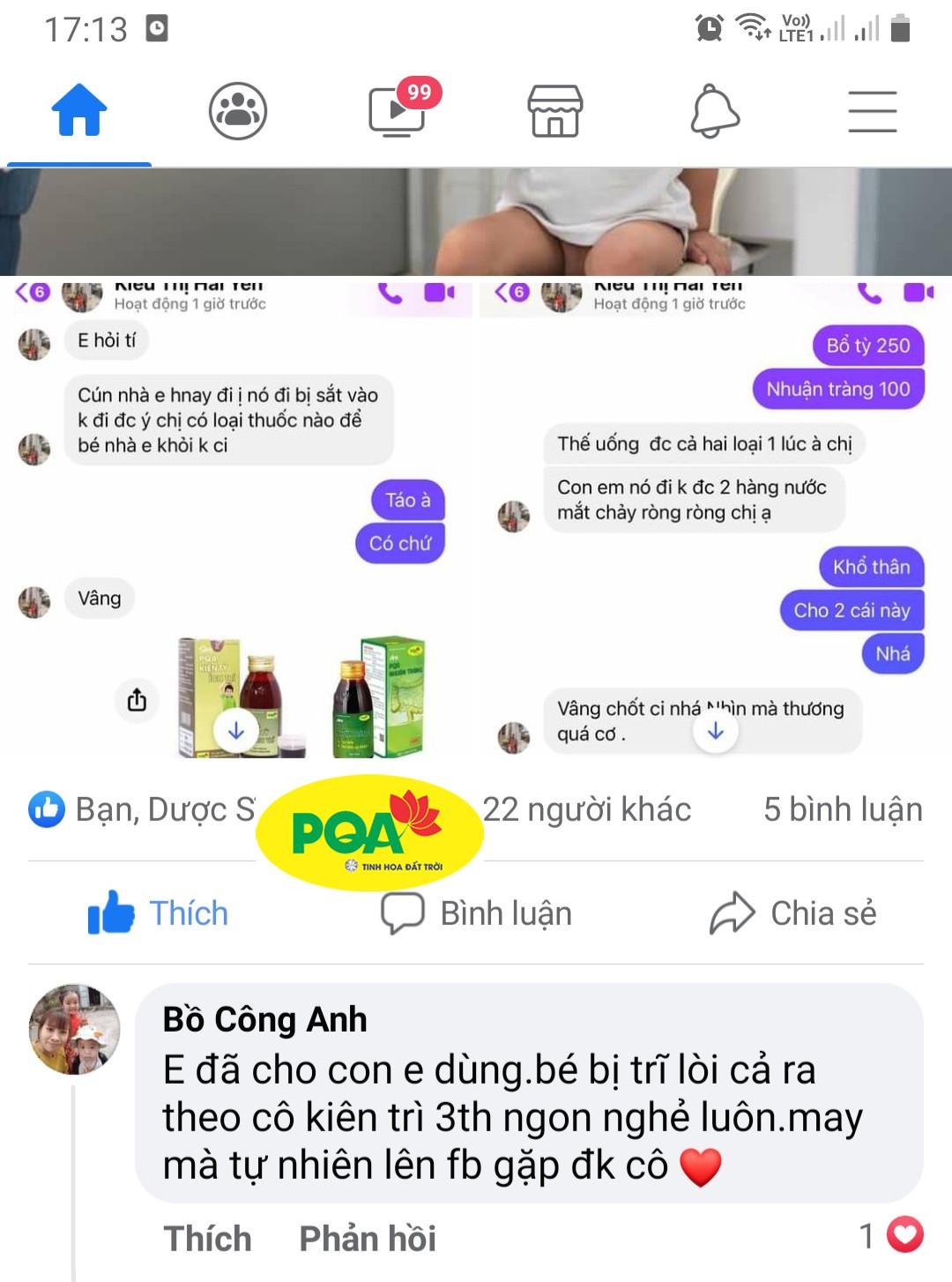Viewport: 952px width, 1282px height.
Task: Open the chat screenshot image in the post
Action: click(x=476, y=520)
